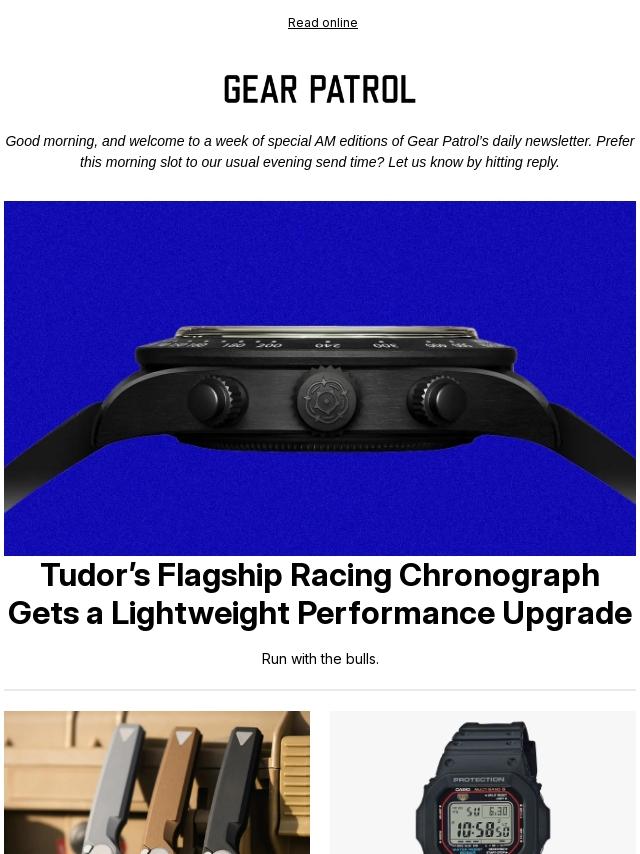640x854 pixels.
Task: Open Tudor's Flagship Racing Chronograph headline
Action: click(x=320, y=594)
